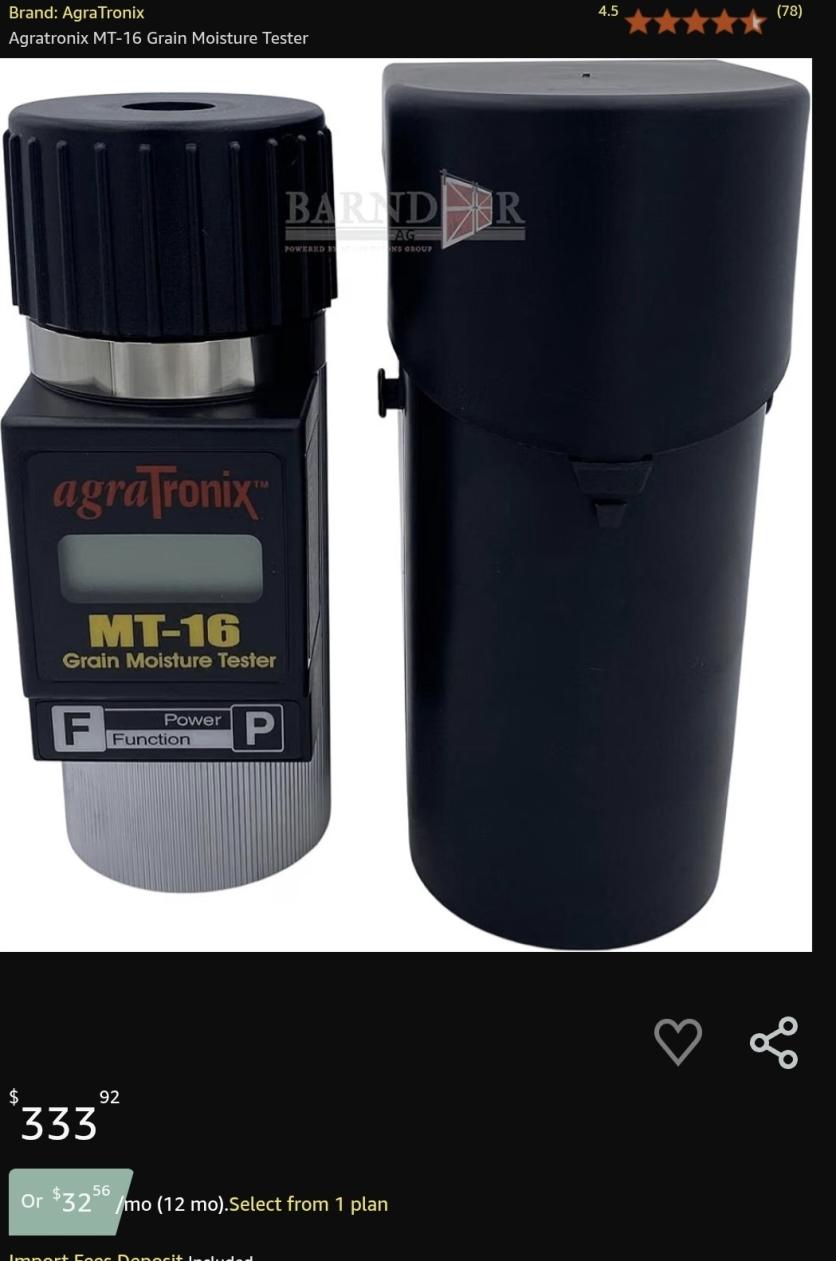Open Import Fees Deposit details
Viewport: 836px width, 1261px height.
coord(96,1256)
